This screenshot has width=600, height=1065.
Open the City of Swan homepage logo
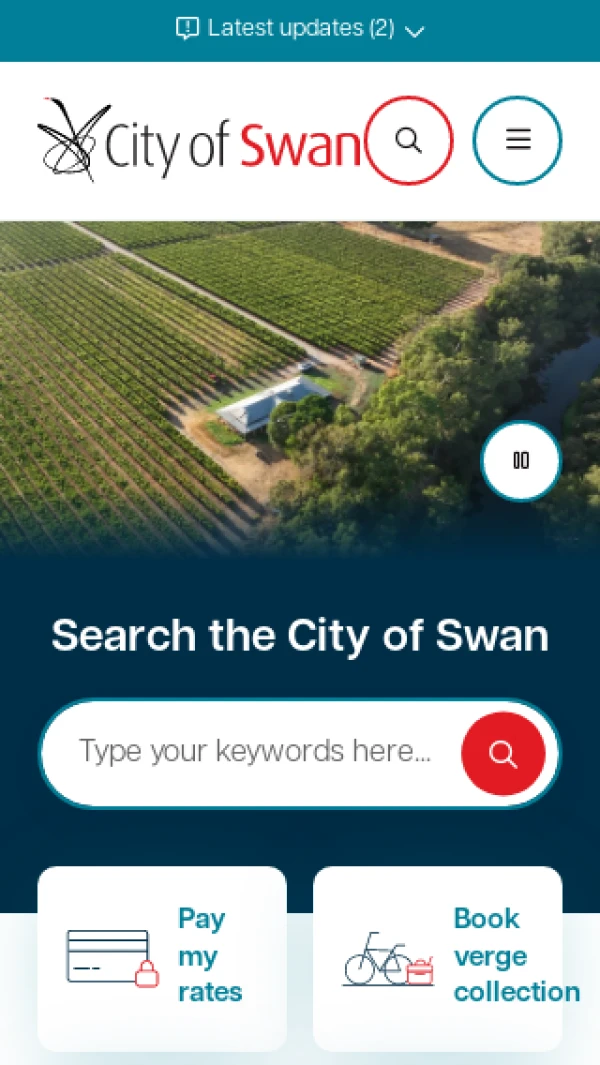198,141
